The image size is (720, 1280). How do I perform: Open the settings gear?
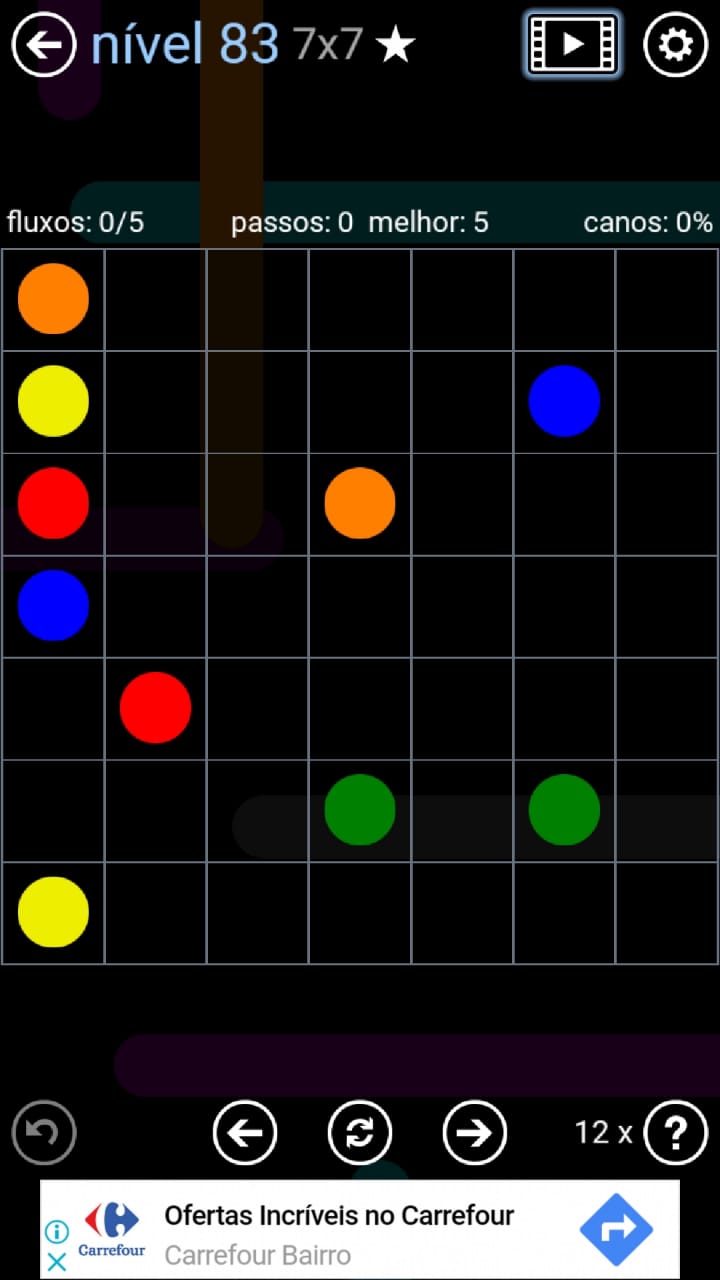point(675,45)
